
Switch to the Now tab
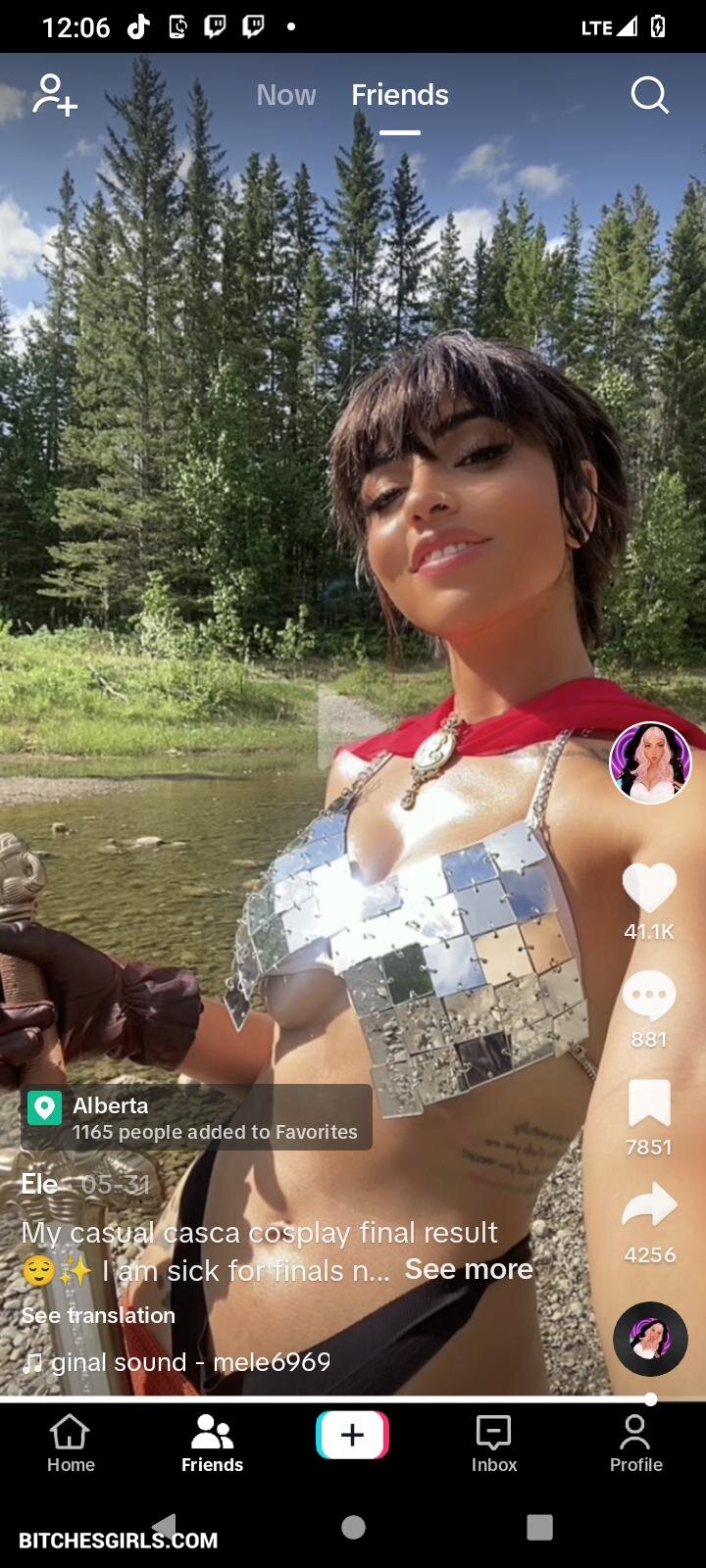tap(285, 95)
